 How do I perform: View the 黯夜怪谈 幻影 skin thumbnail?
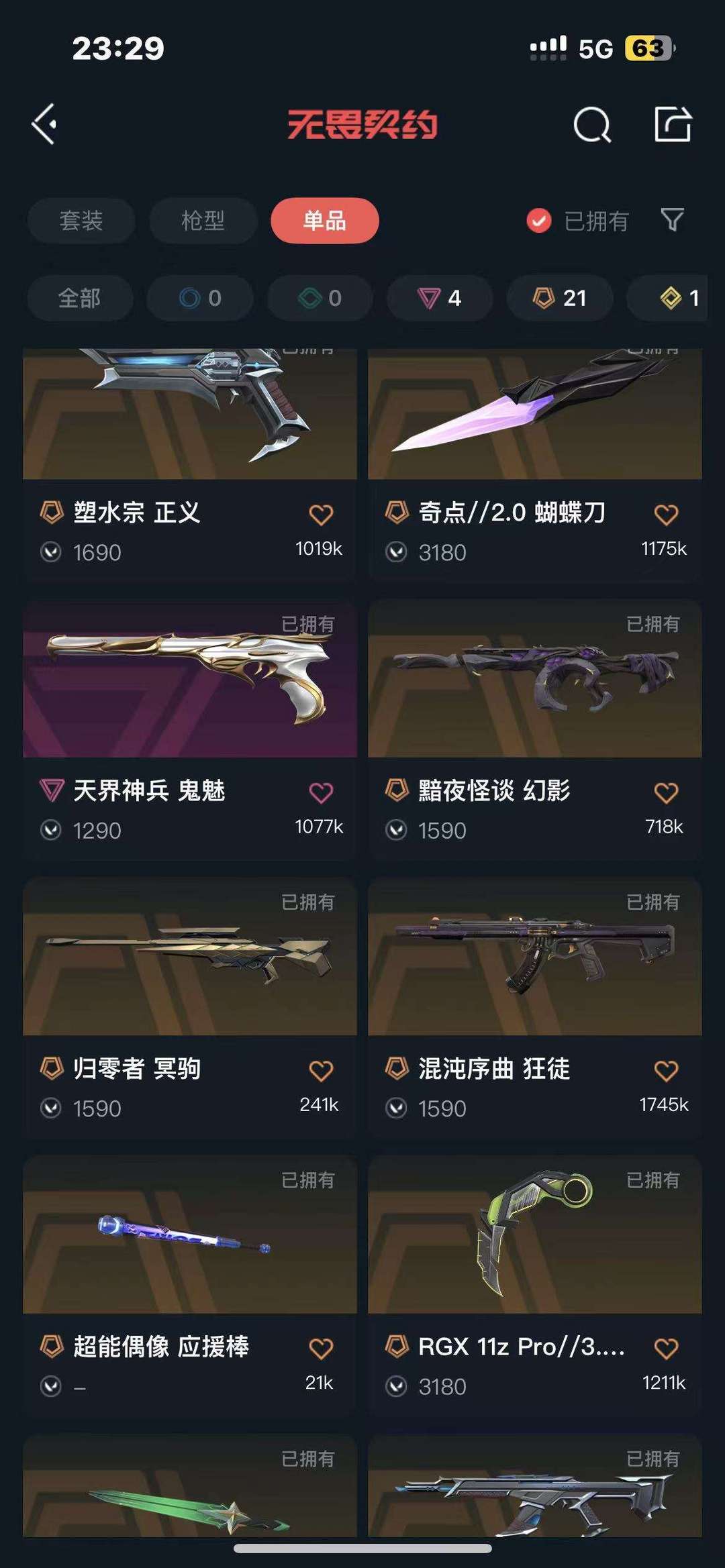pos(535,678)
